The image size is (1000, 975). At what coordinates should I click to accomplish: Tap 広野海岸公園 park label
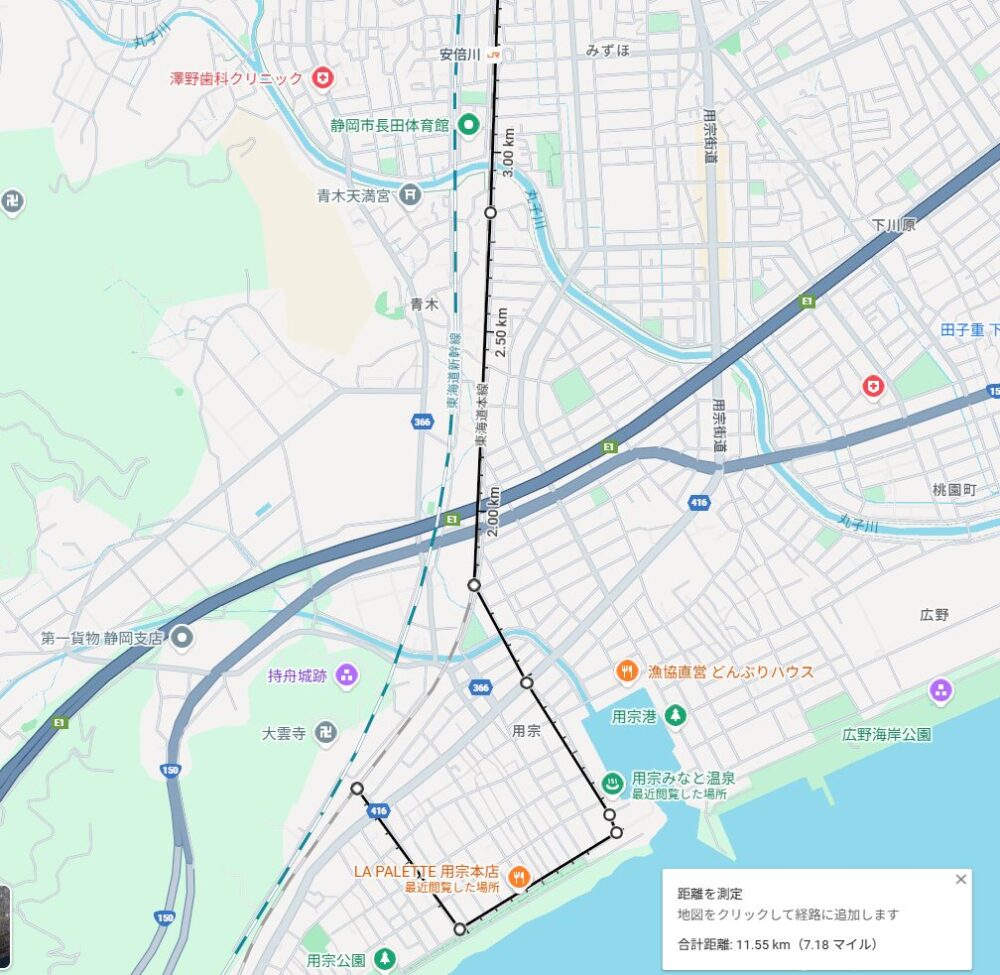point(887,734)
